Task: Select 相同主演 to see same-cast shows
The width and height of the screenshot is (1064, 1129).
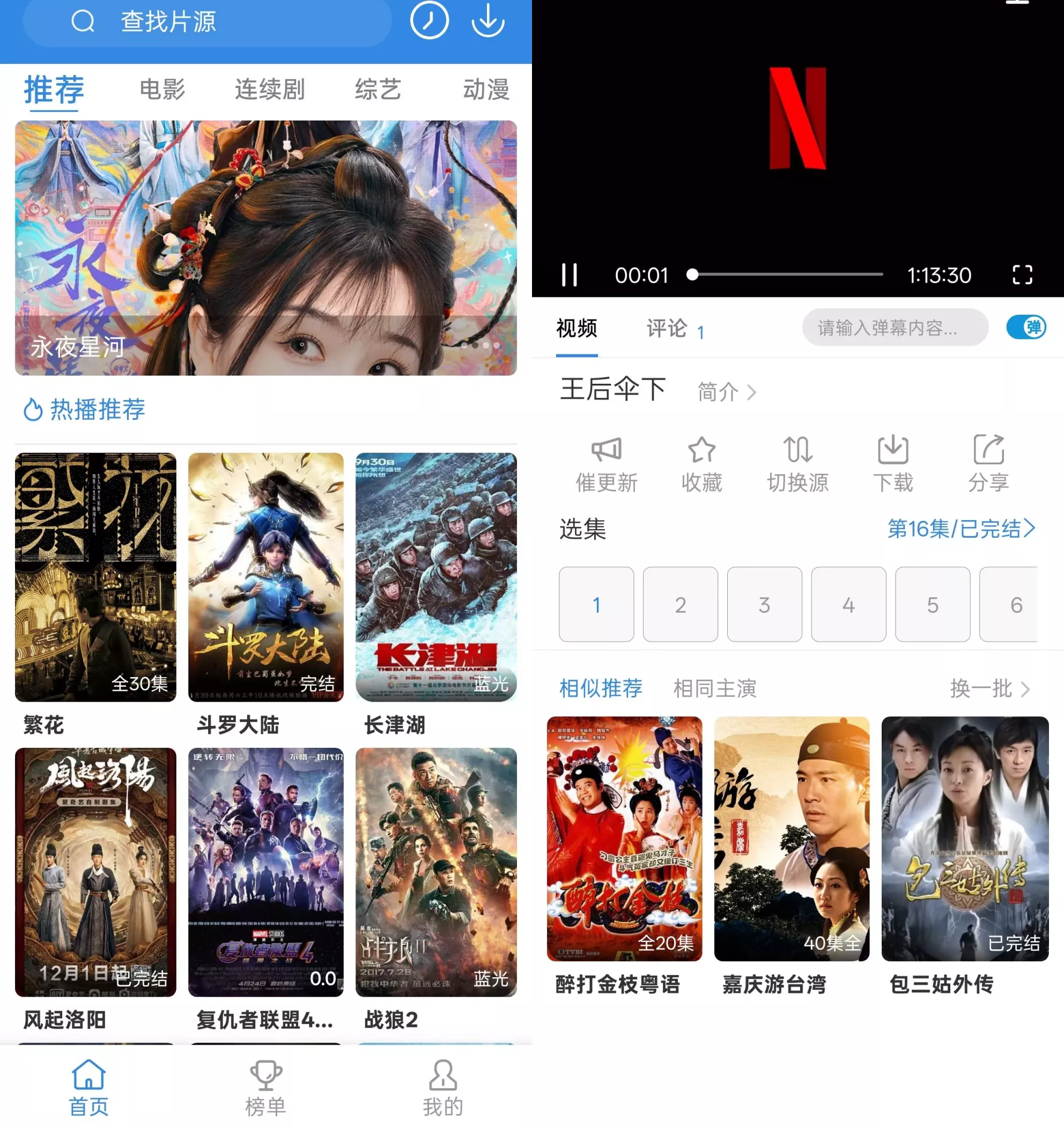Action: click(x=715, y=689)
